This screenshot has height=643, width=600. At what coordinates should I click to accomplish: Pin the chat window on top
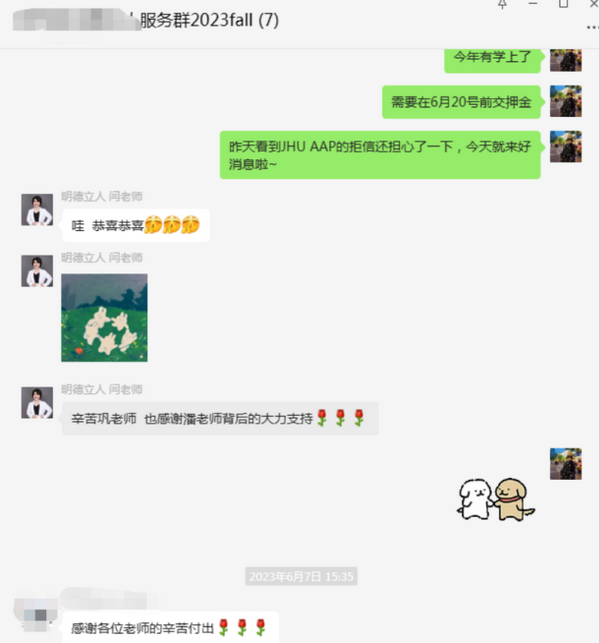point(503,5)
